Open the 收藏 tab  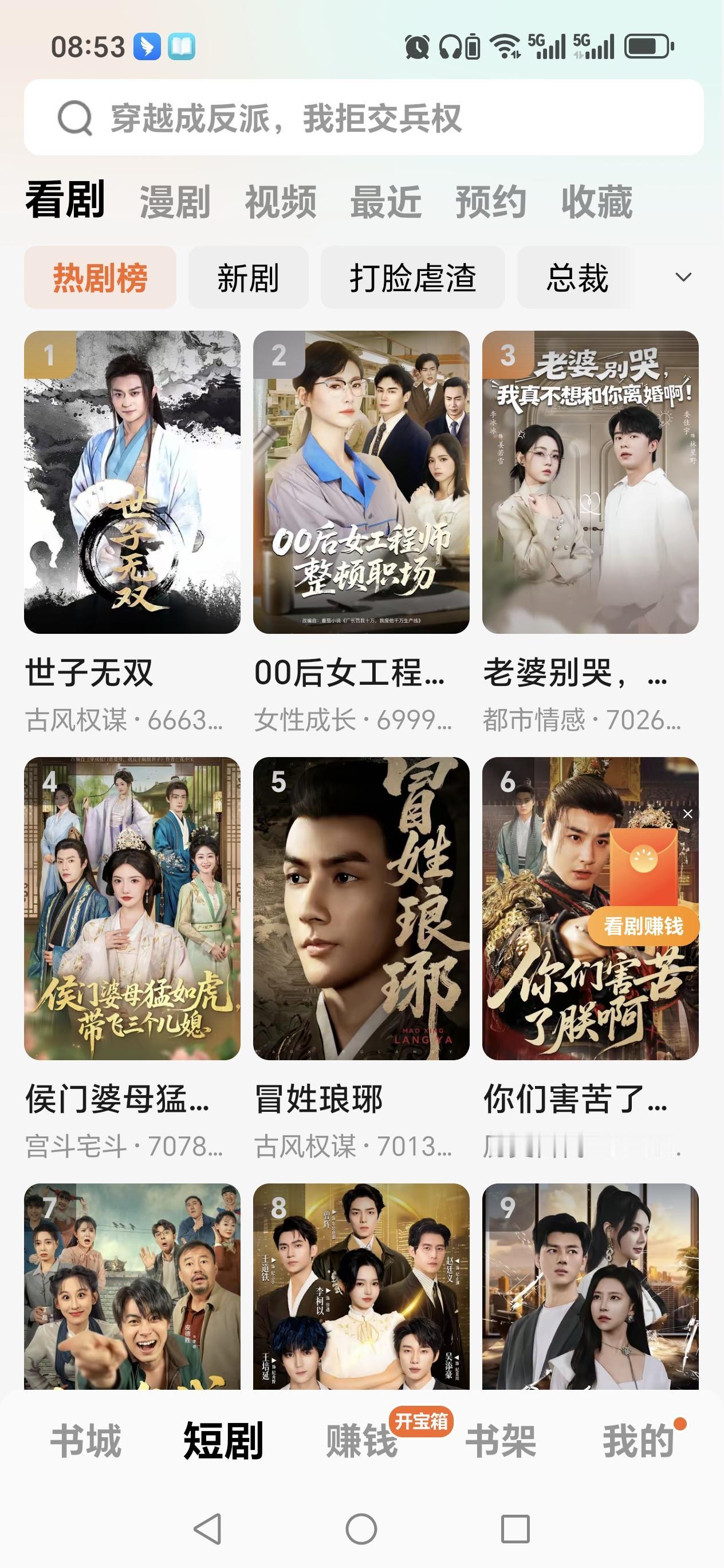(x=596, y=202)
